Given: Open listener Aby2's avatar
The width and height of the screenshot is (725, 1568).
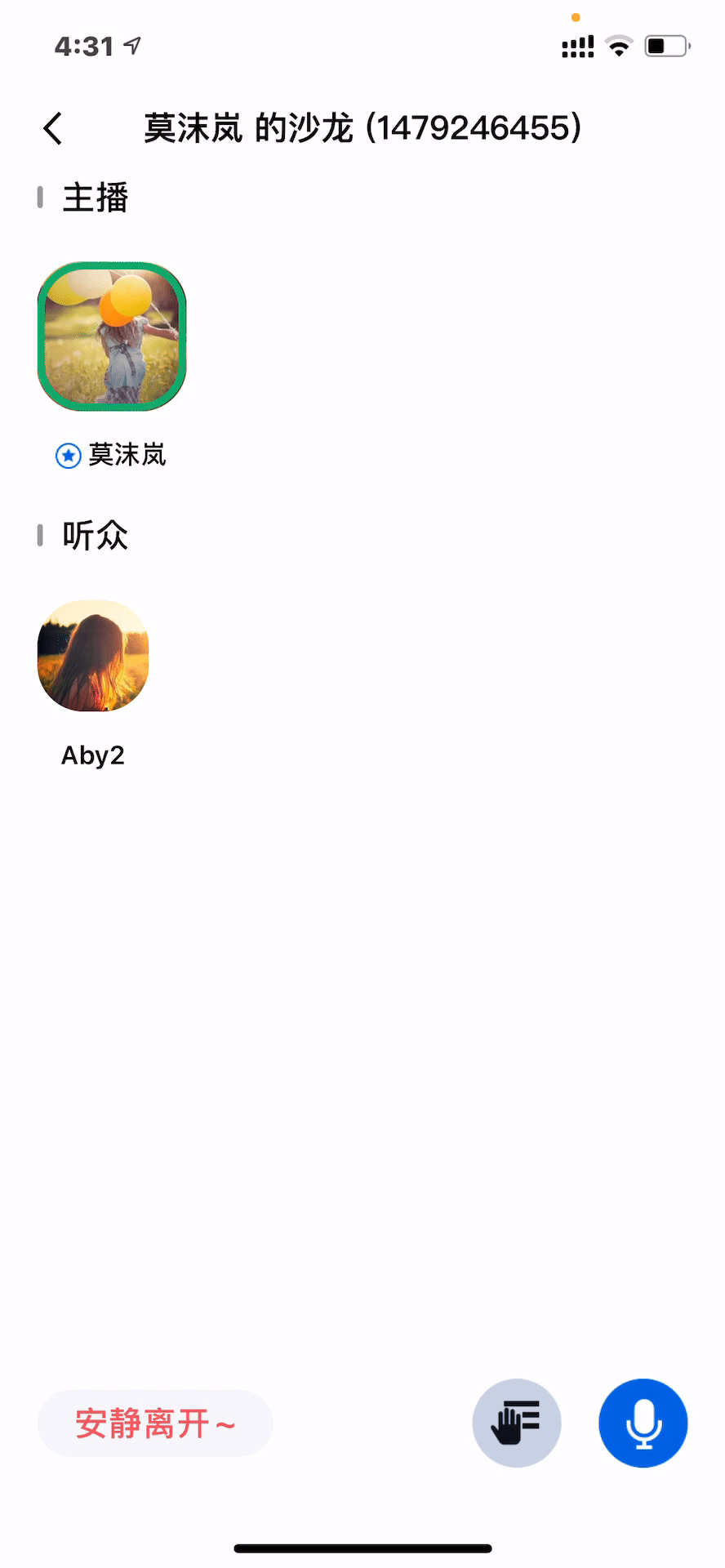Looking at the screenshot, I should pyautogui.click(x=93, y=656).
